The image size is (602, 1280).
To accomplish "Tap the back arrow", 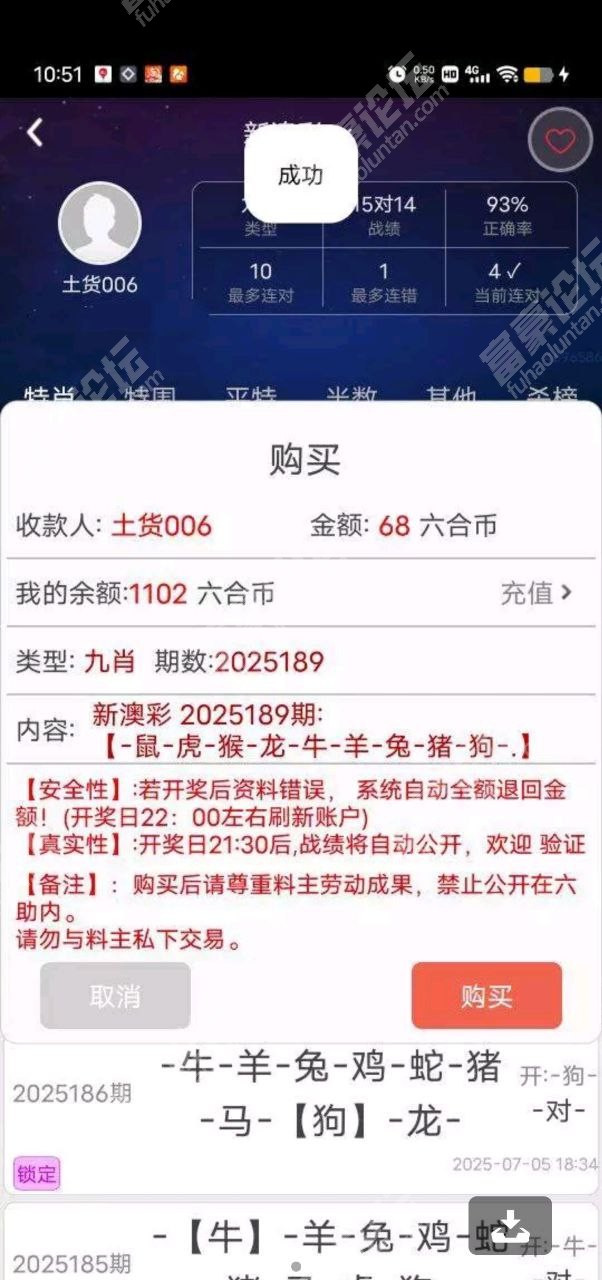I will 36,133.
